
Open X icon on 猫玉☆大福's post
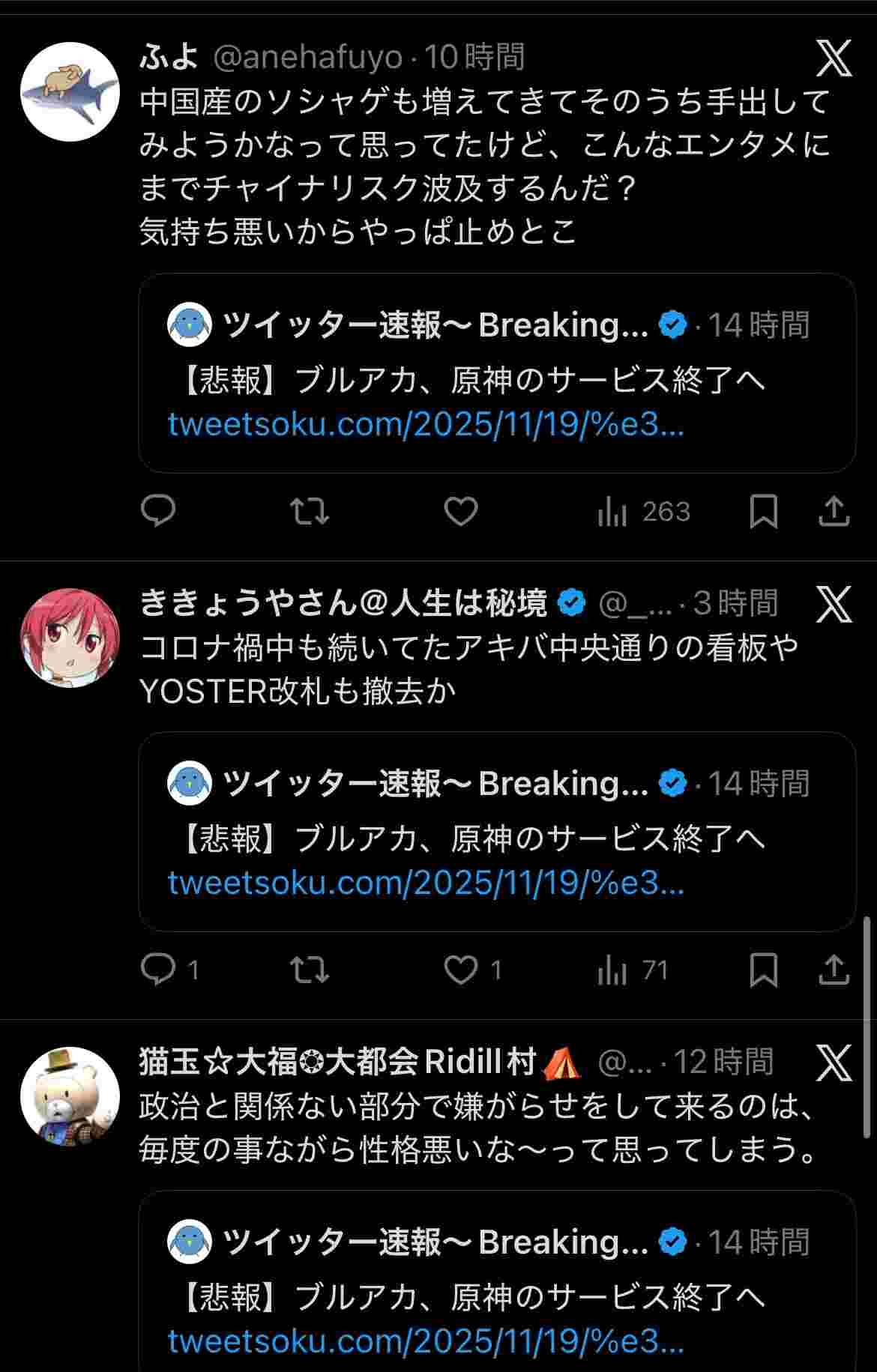834,1063
